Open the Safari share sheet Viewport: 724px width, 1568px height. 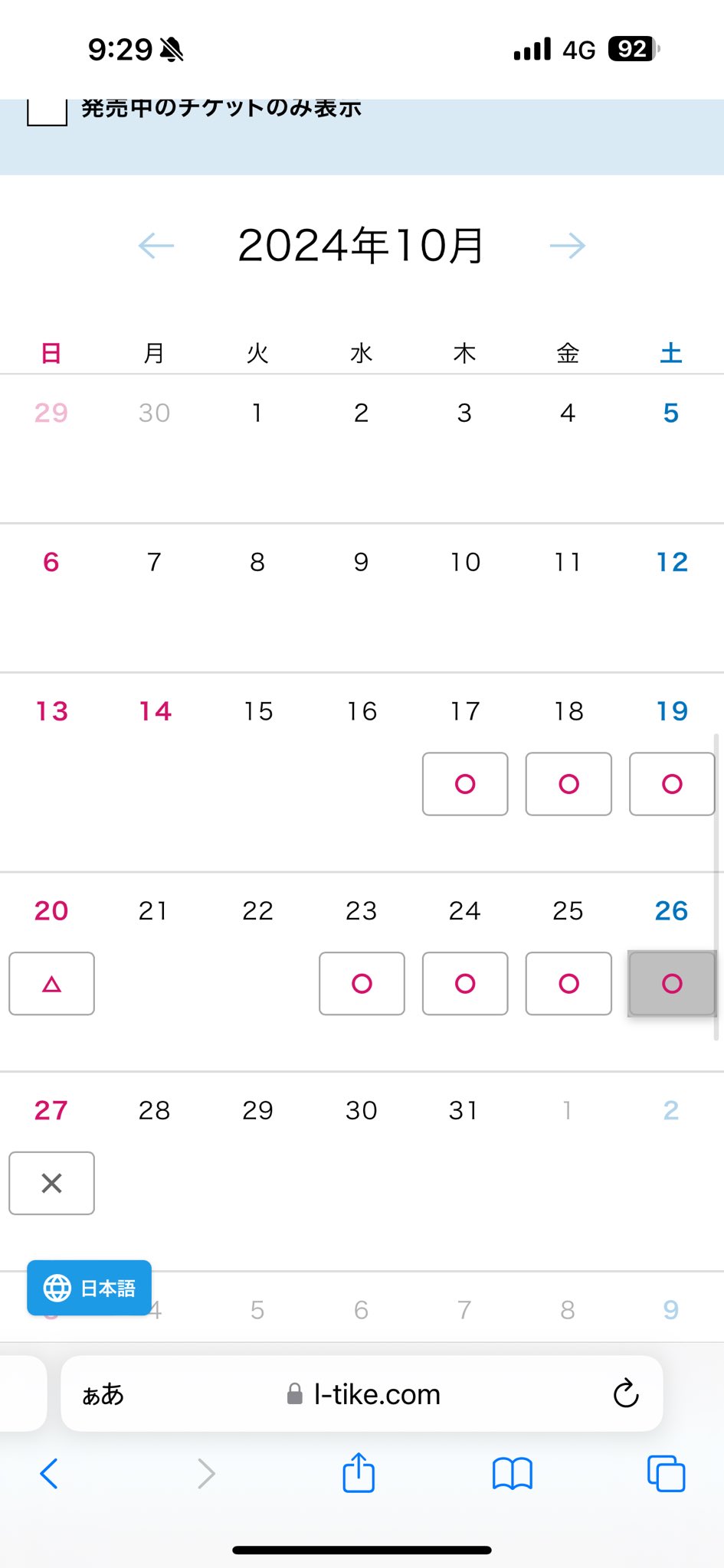pyautogui.click(x=359, y=1473)
